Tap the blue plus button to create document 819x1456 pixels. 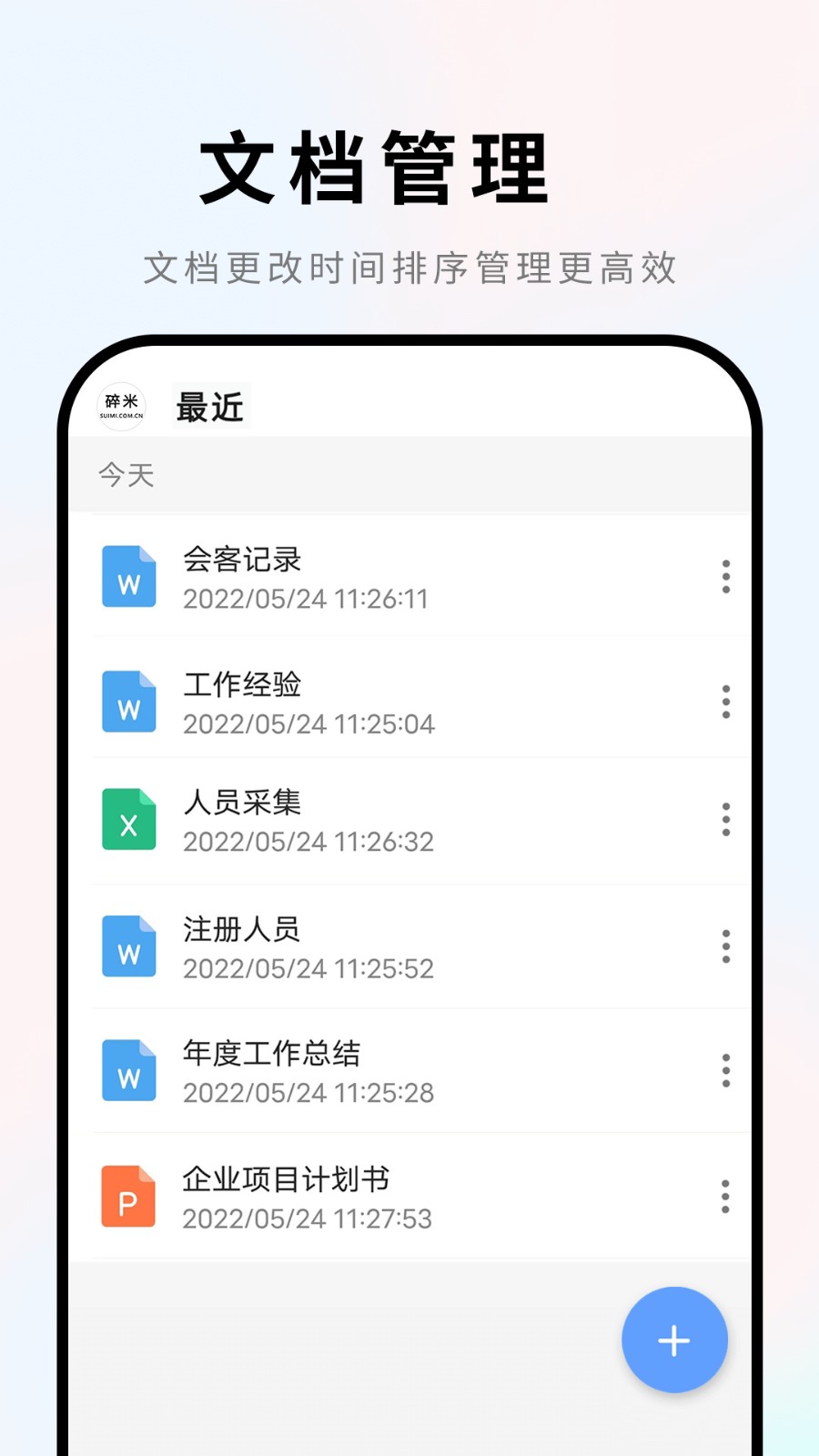pos(673,1340)
